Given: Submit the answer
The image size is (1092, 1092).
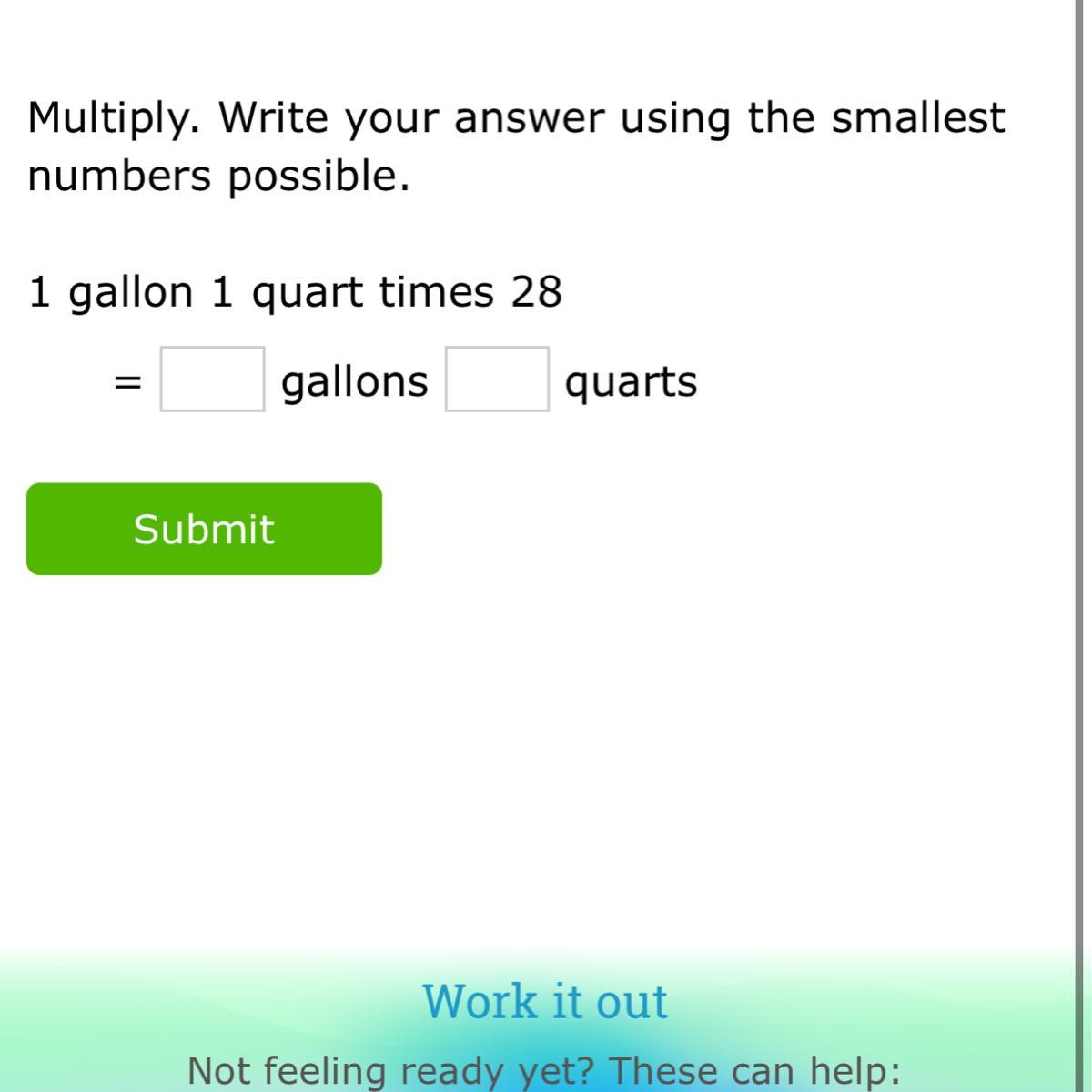Looking at the screenshot, I should click(204, 529).
